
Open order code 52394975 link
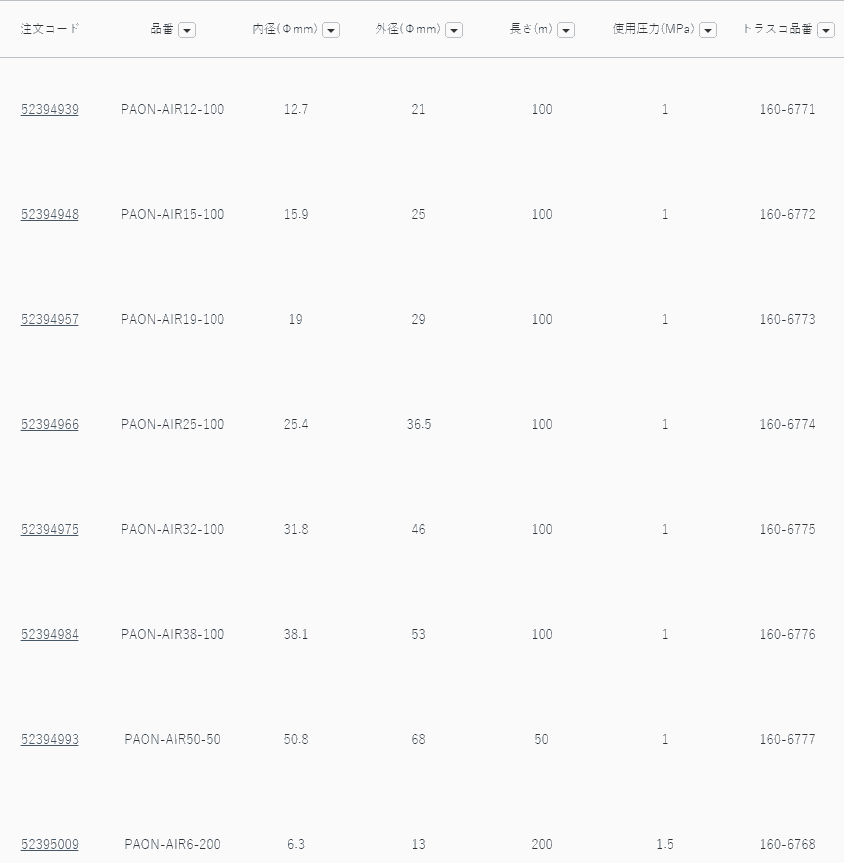tap(49, 529)
